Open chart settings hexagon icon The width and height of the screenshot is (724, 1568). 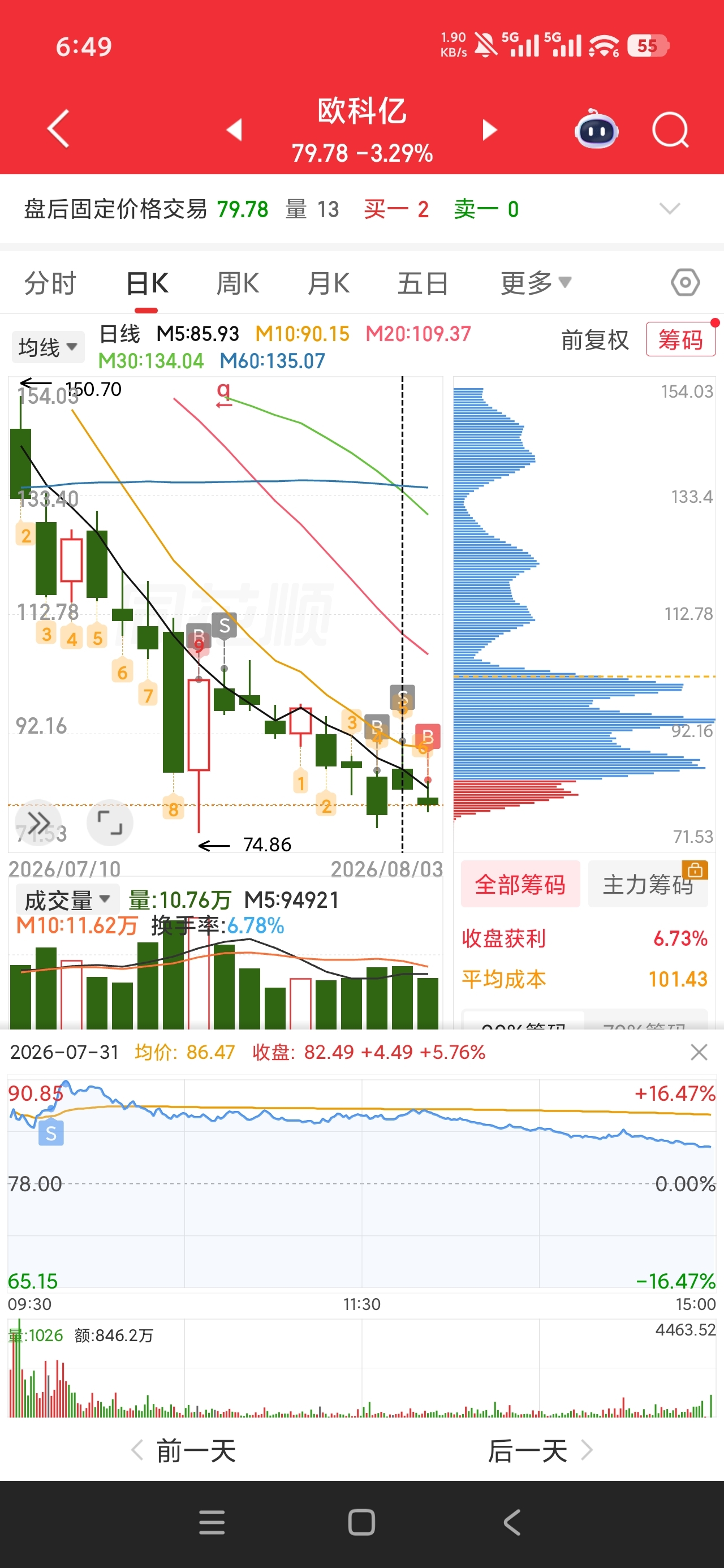685,282
